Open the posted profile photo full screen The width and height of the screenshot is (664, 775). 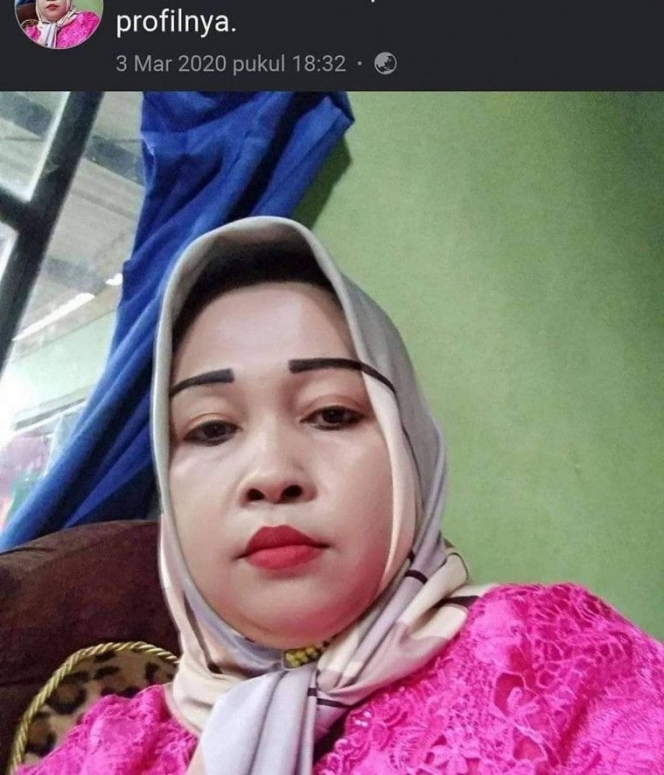[x=332, y=432]
